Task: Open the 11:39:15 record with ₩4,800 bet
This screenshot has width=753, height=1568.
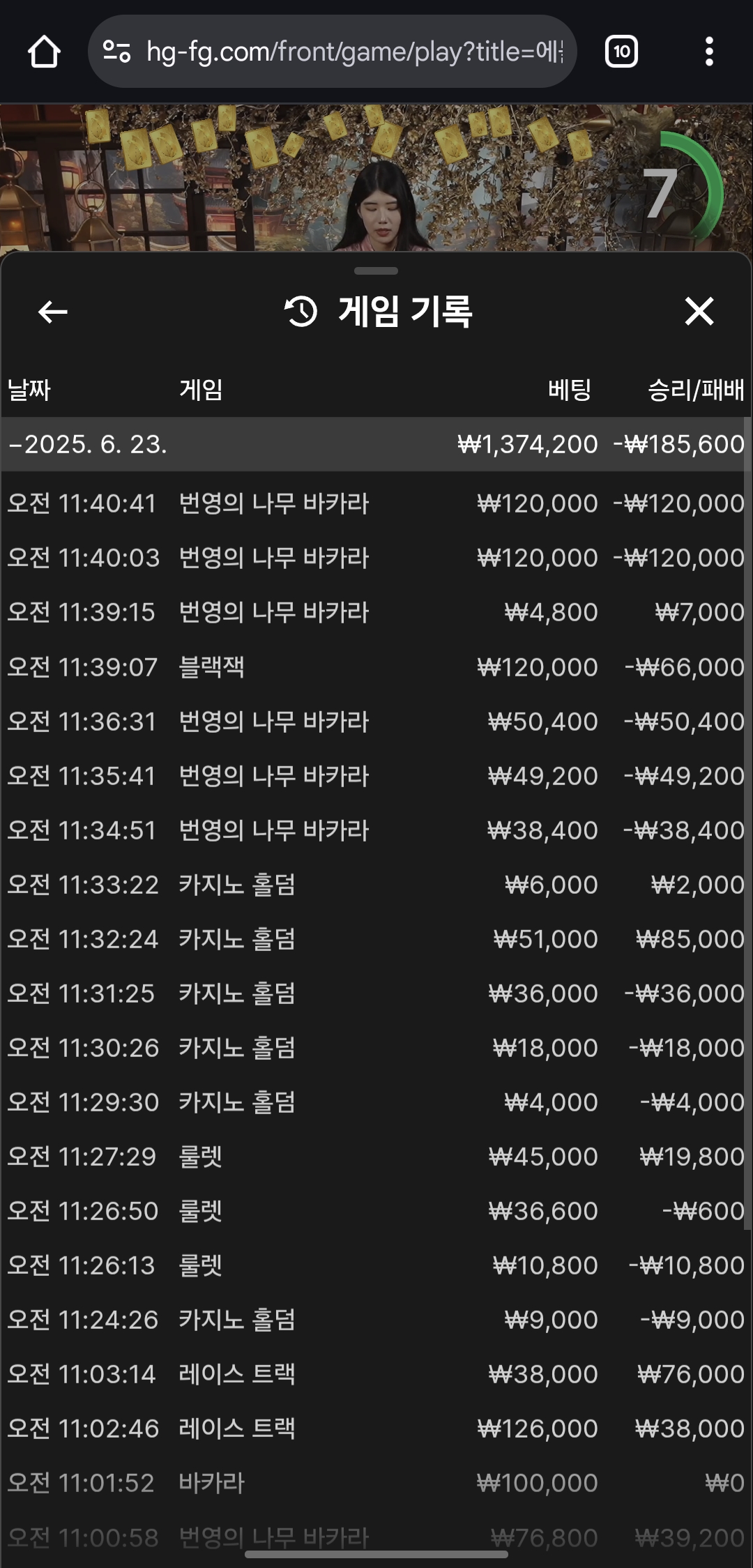Action: [x=376, y=612]
